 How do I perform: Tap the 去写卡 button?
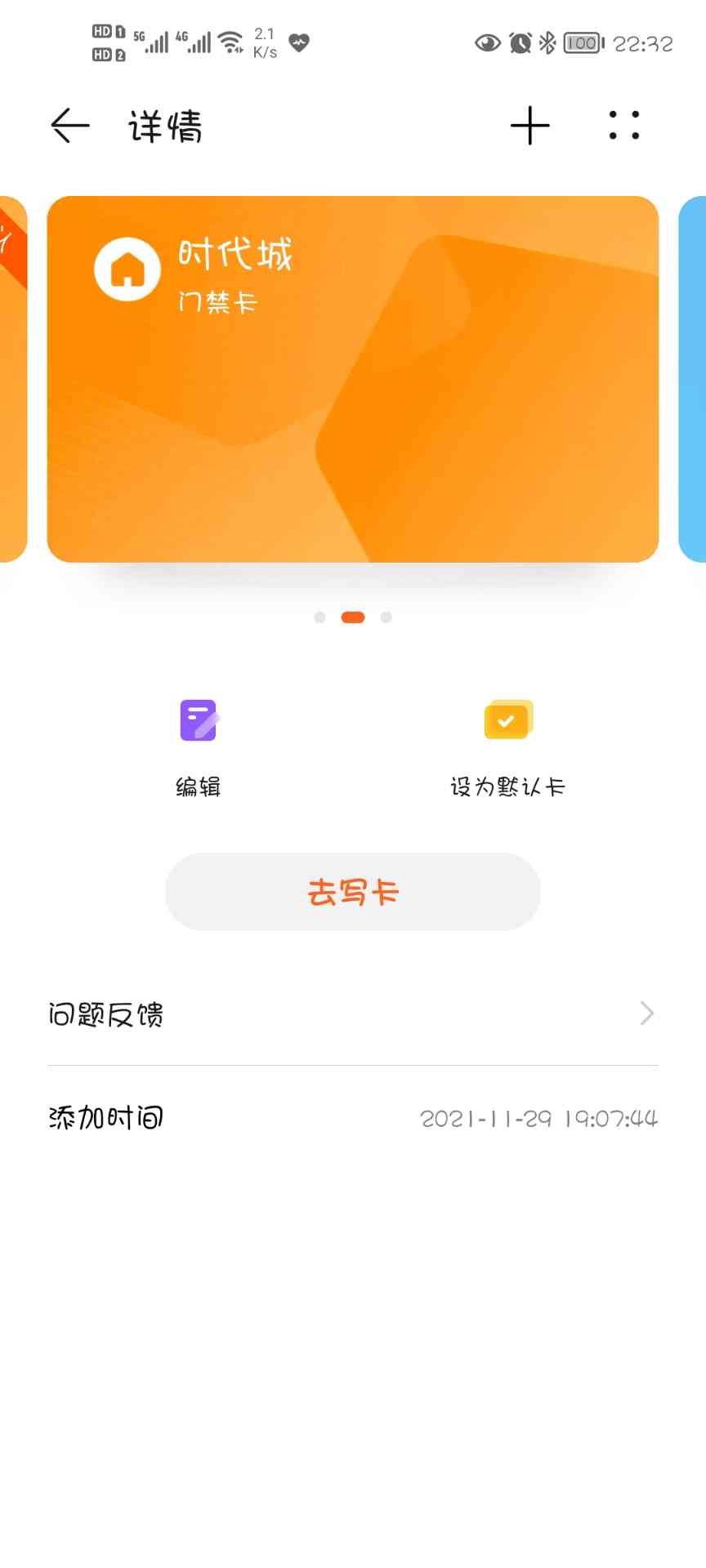[353, 892]
